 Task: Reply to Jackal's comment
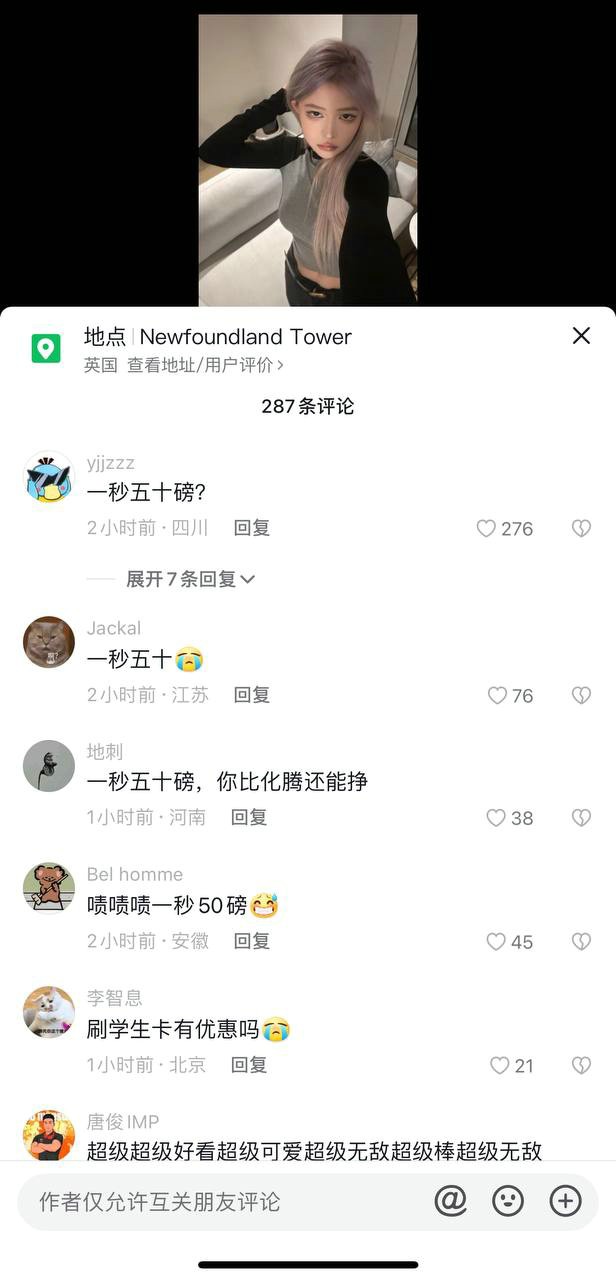[x=252, y=695]
